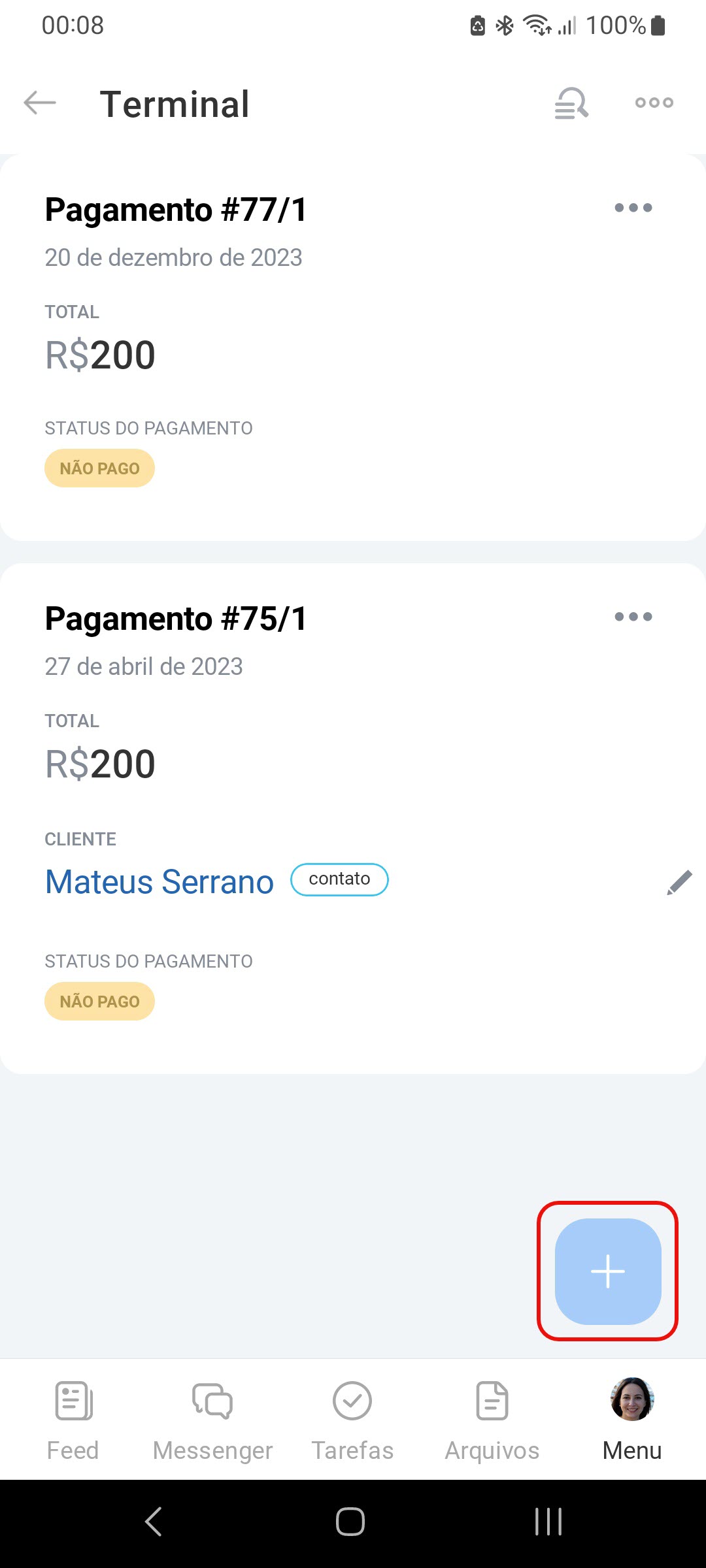Open the Pagamento #75/1 card
The height and width of the screenshot is (1568, 706).
(x=175, y=619)
